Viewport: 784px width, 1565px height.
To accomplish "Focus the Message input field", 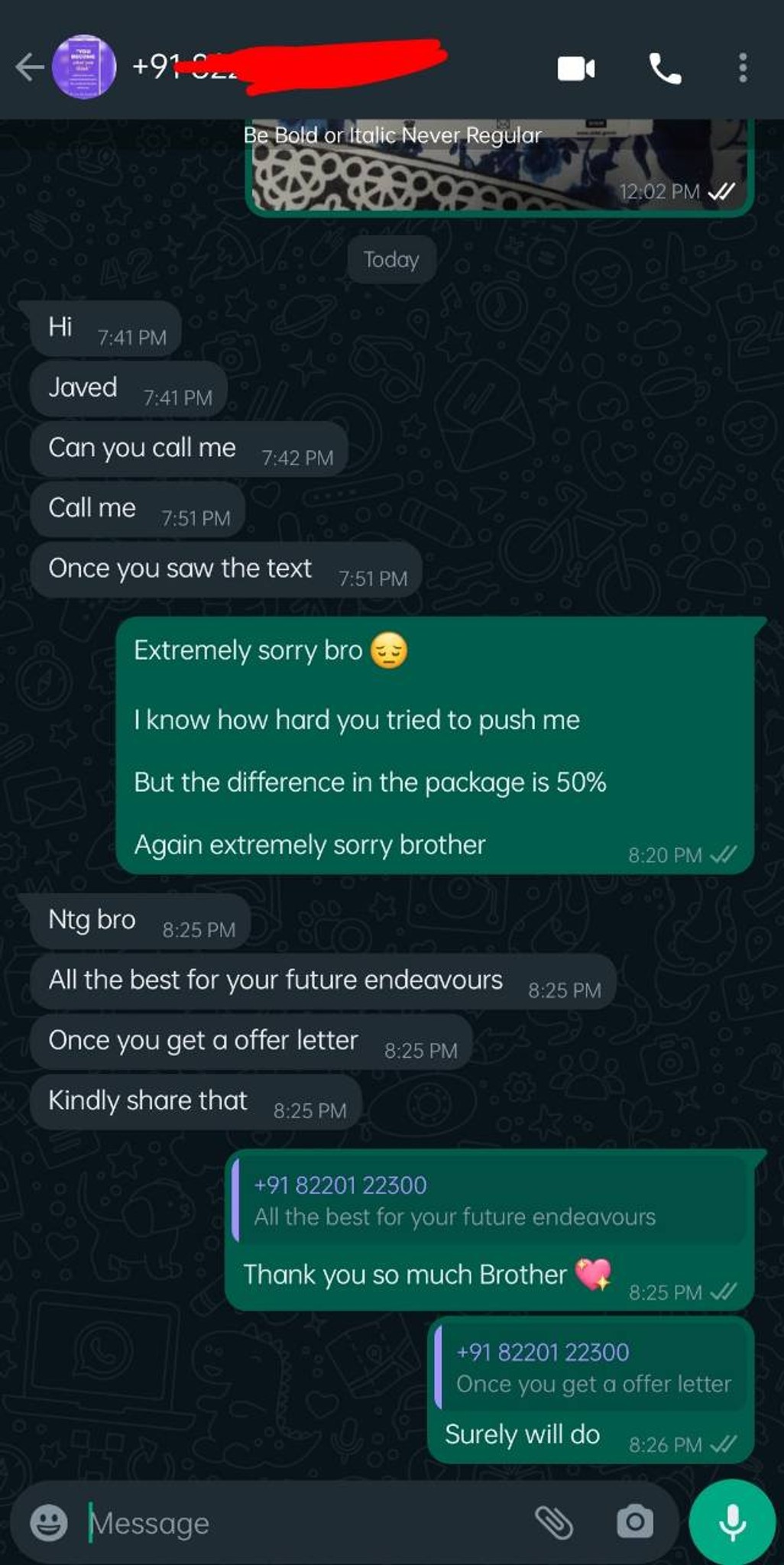I will point(306,1523).
